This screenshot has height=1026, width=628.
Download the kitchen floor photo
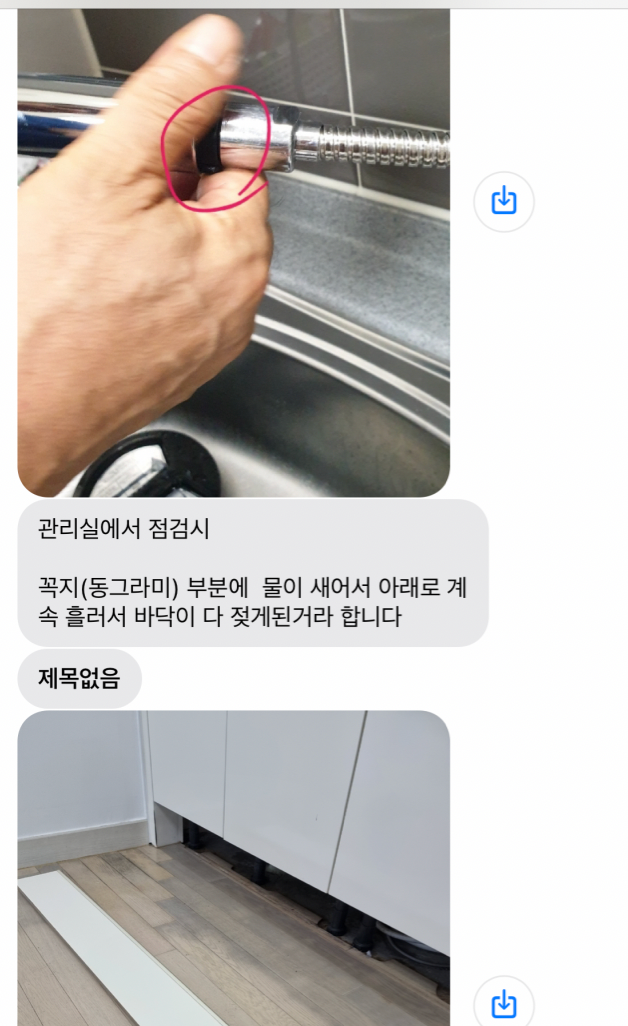tap(503, 1003)
